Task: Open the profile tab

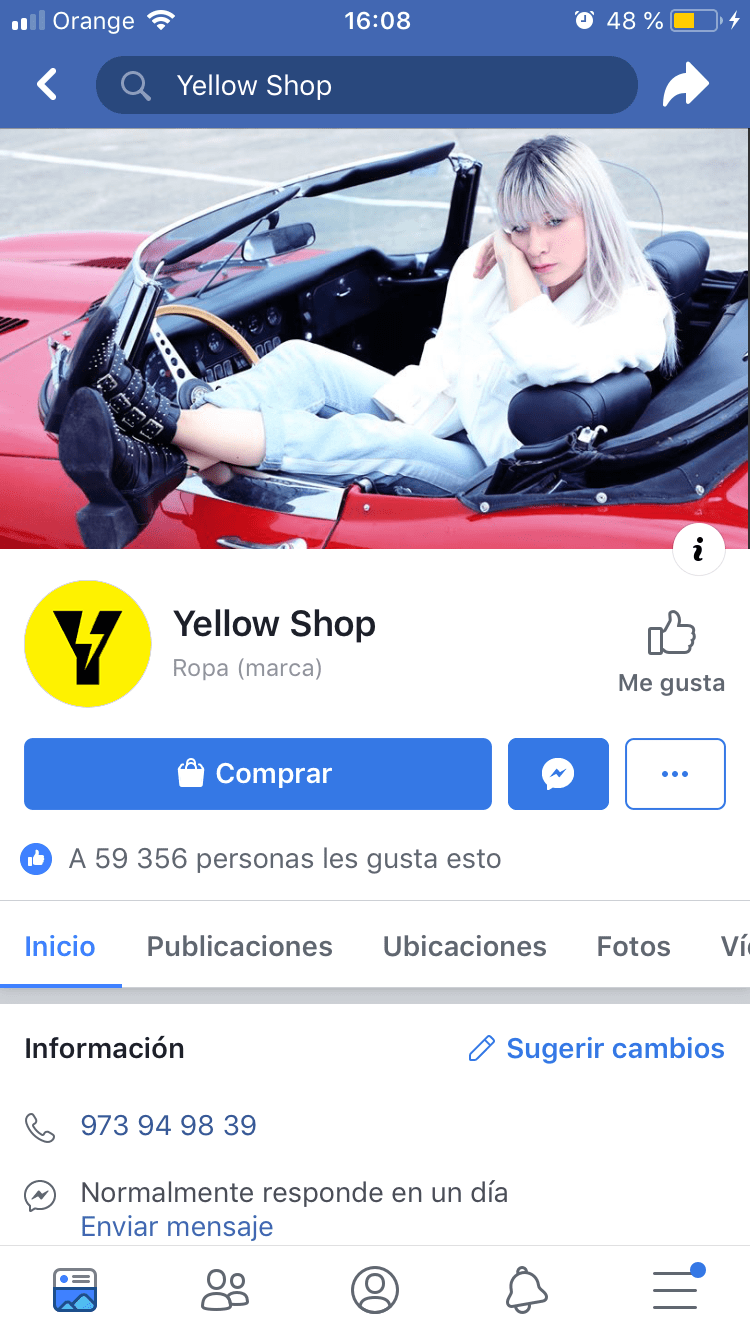Action: [x=375, y=1290]
